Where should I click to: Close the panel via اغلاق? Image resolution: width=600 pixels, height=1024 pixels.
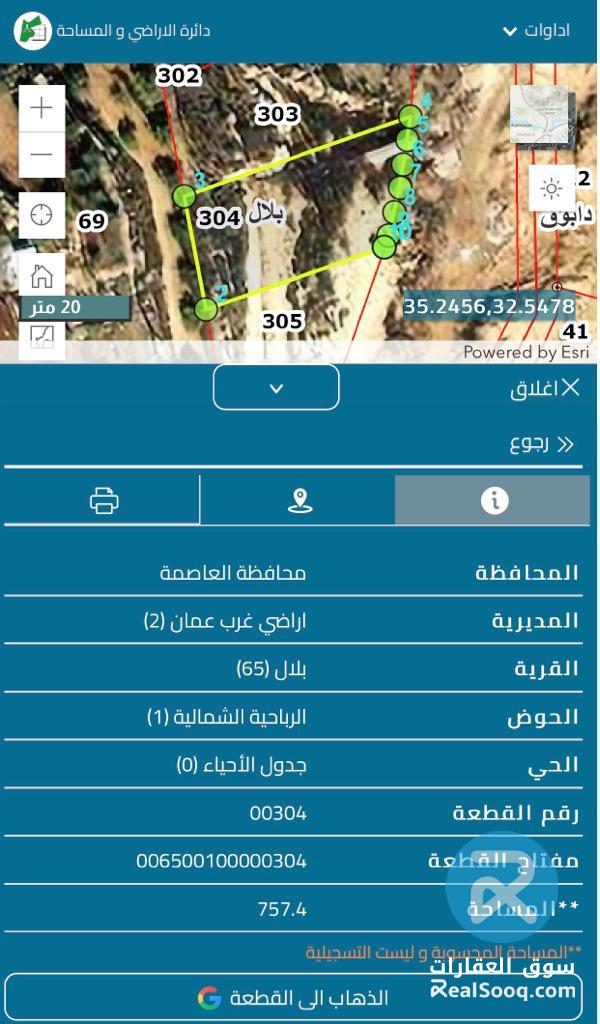(x=545, y=389)
